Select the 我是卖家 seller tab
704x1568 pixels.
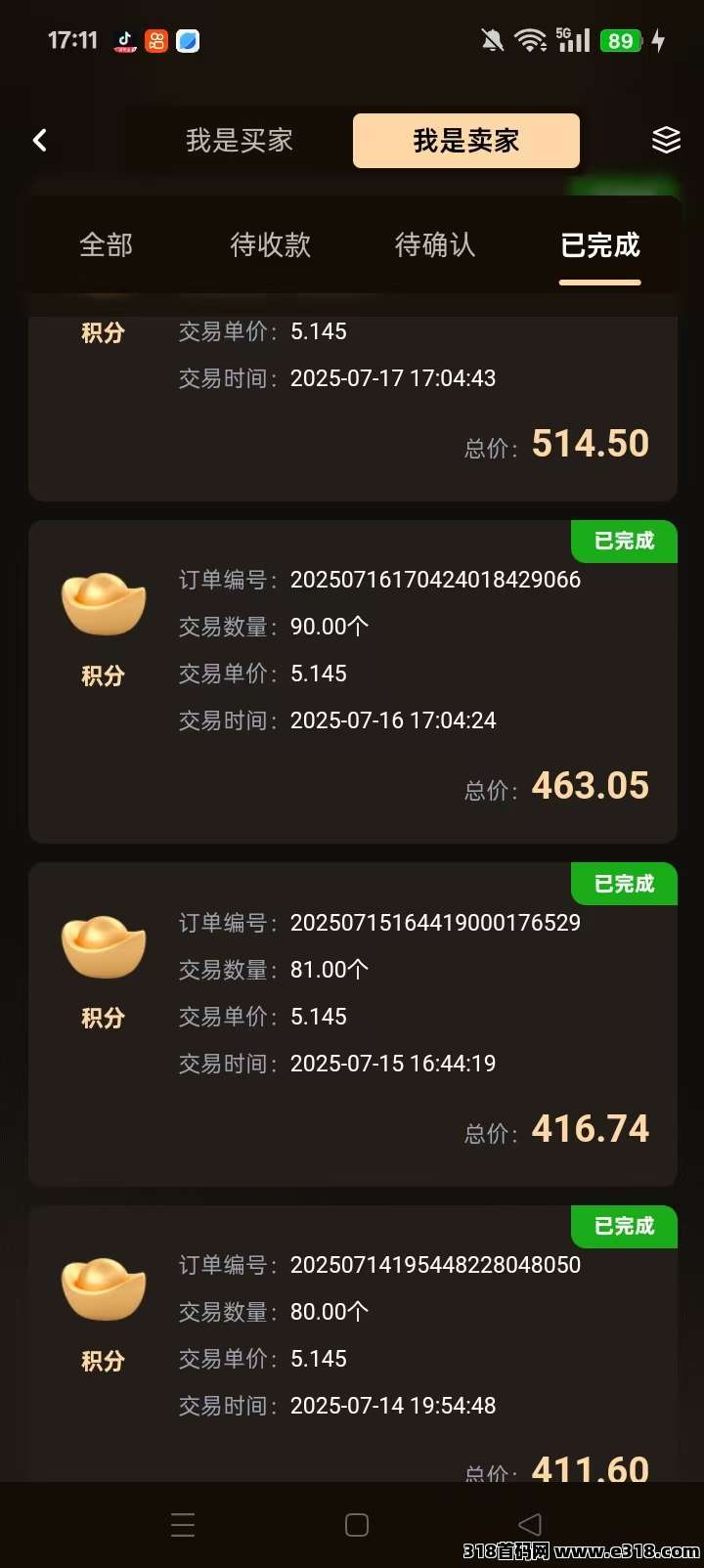(465, 141)
